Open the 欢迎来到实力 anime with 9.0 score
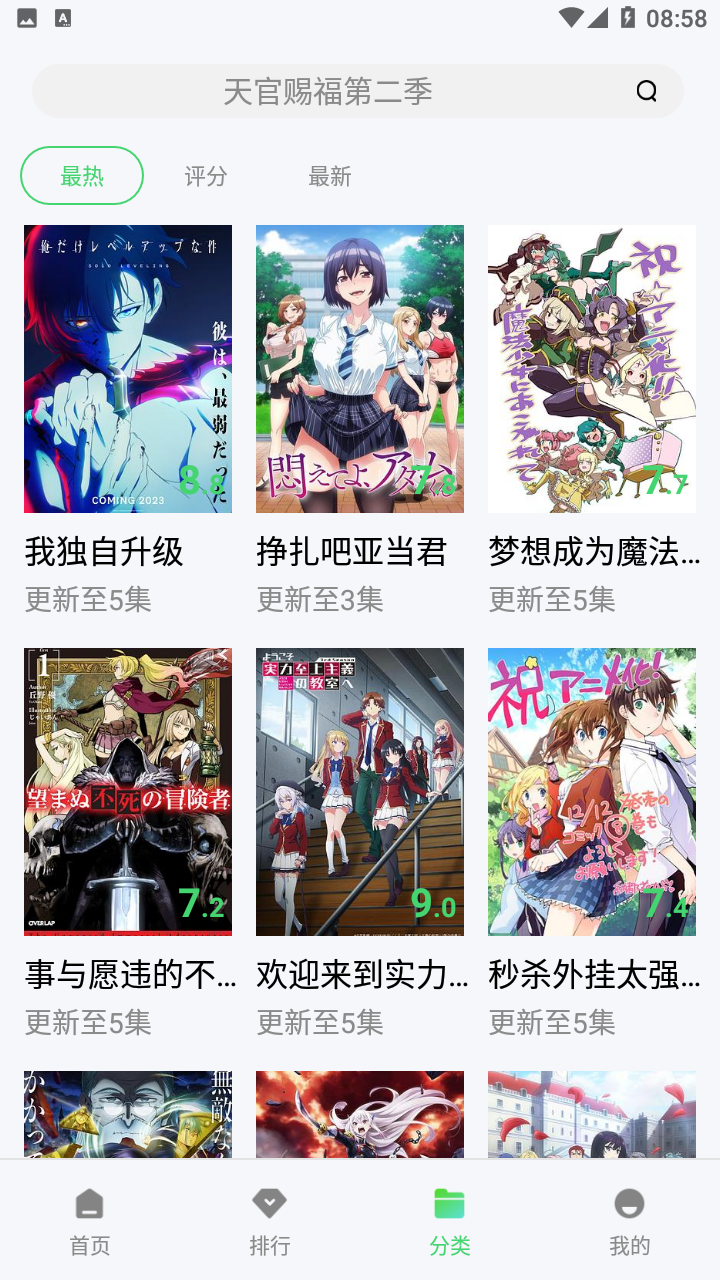Screen dimensions: 720x1280 (359, 791)
